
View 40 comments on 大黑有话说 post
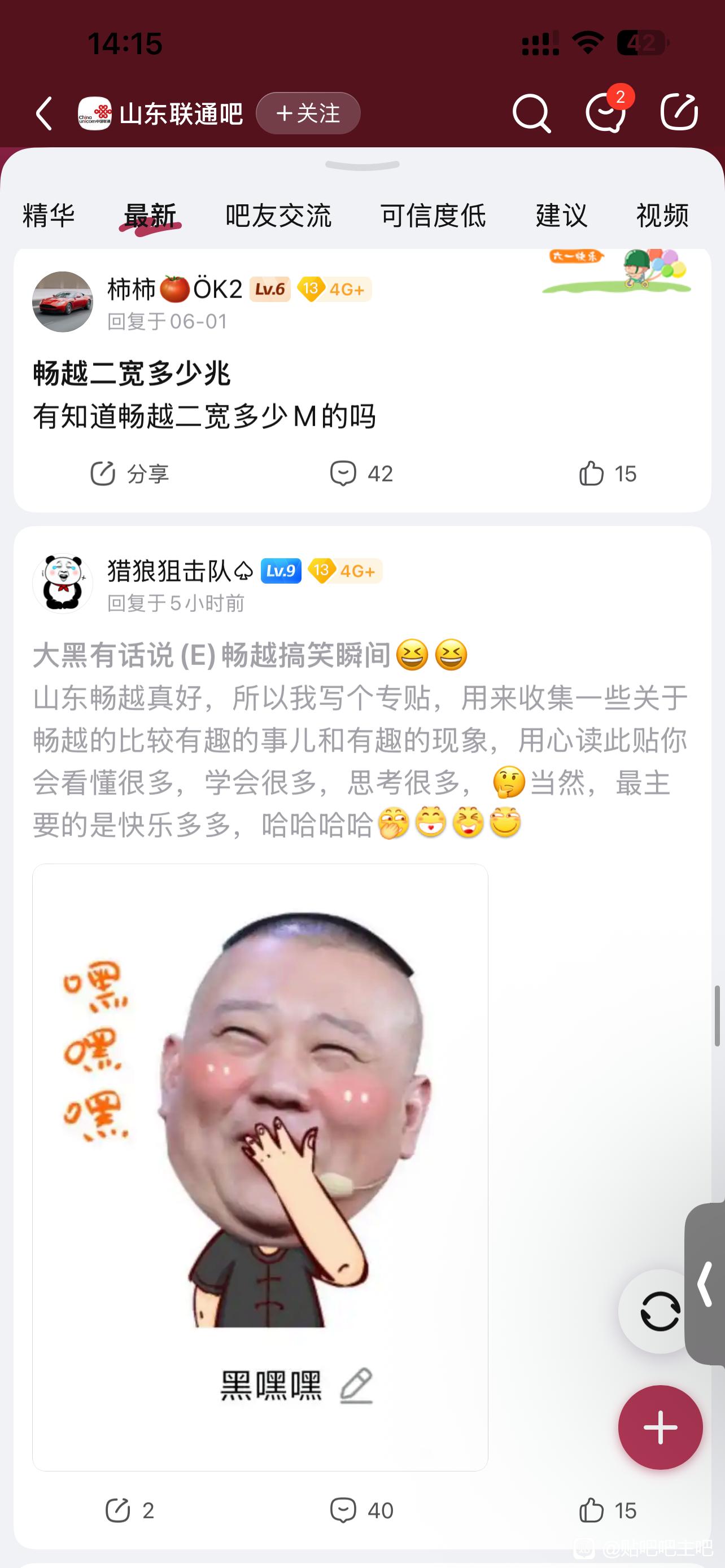[361, 1510]
